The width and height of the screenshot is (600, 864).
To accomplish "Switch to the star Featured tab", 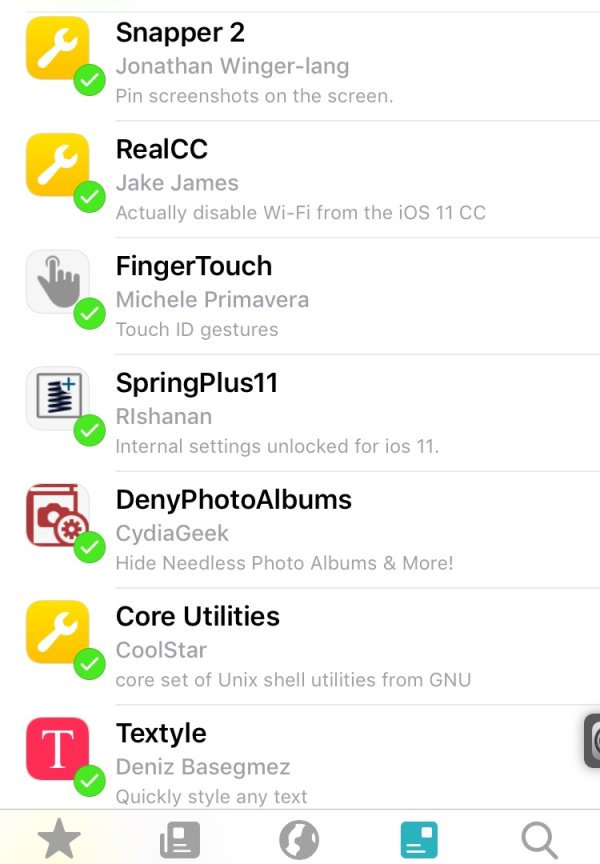I will 59,838.
